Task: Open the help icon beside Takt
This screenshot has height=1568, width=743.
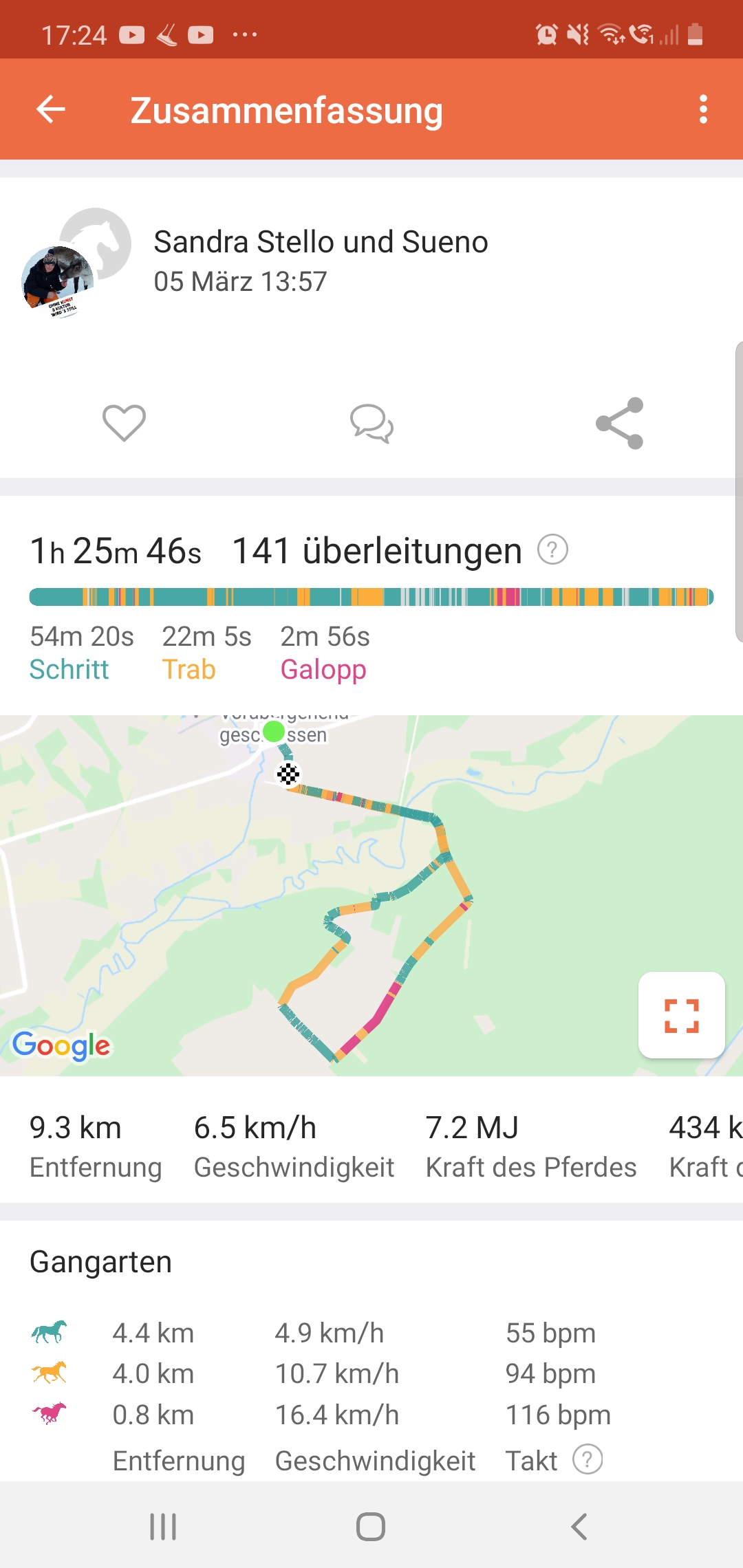Action: pyautogui.click(x=588, y=1459)
